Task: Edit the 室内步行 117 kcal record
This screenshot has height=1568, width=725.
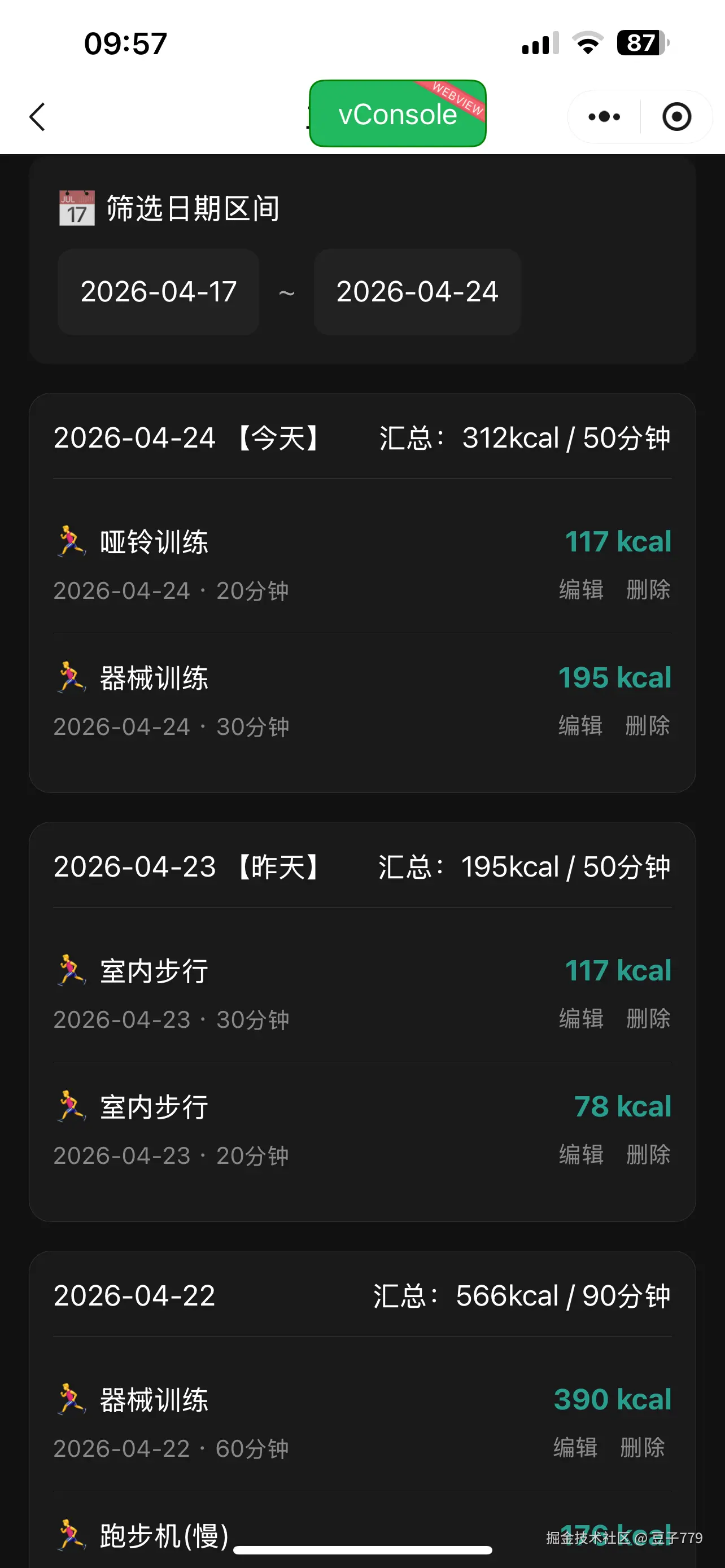Action: point(582,1018)
